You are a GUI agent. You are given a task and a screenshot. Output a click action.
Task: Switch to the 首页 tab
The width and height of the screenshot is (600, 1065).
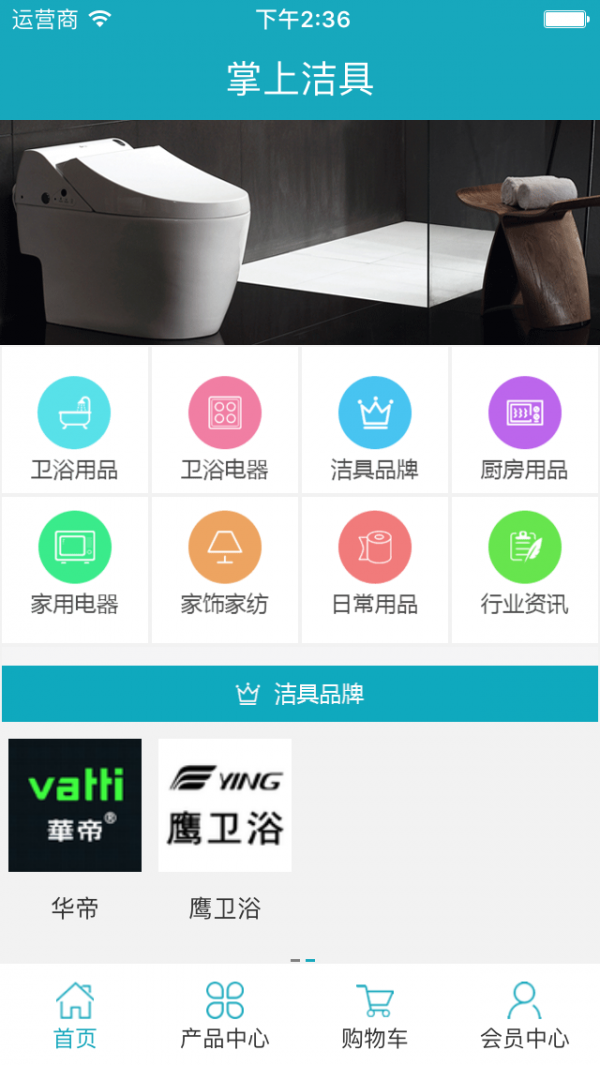tap(75, 1015)
